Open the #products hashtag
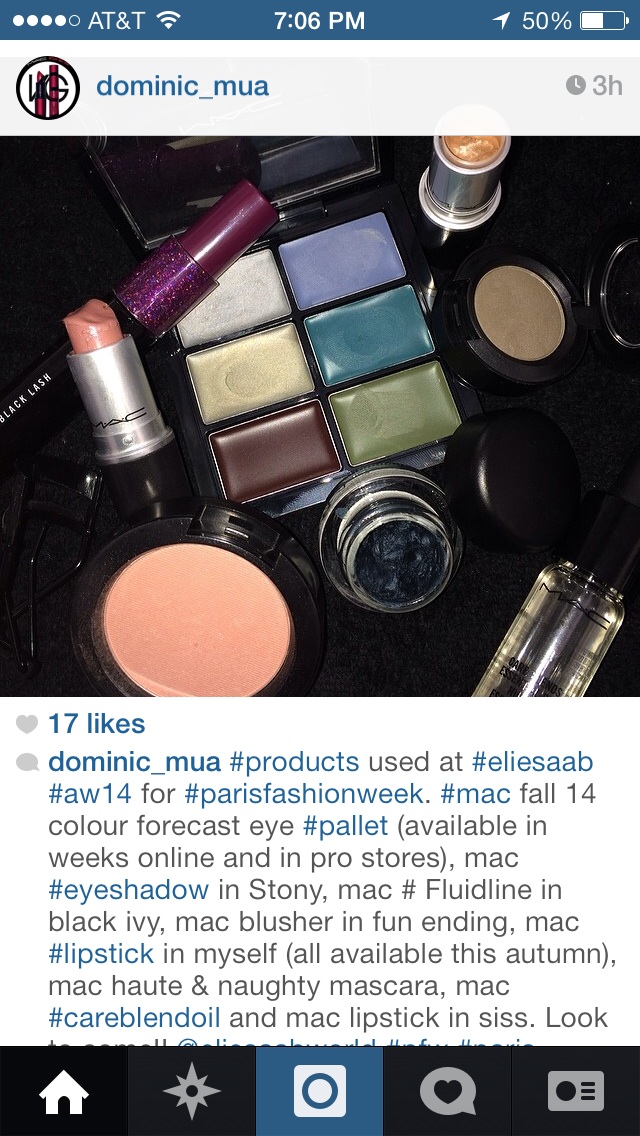640x1136 pixels. (294, 762)
